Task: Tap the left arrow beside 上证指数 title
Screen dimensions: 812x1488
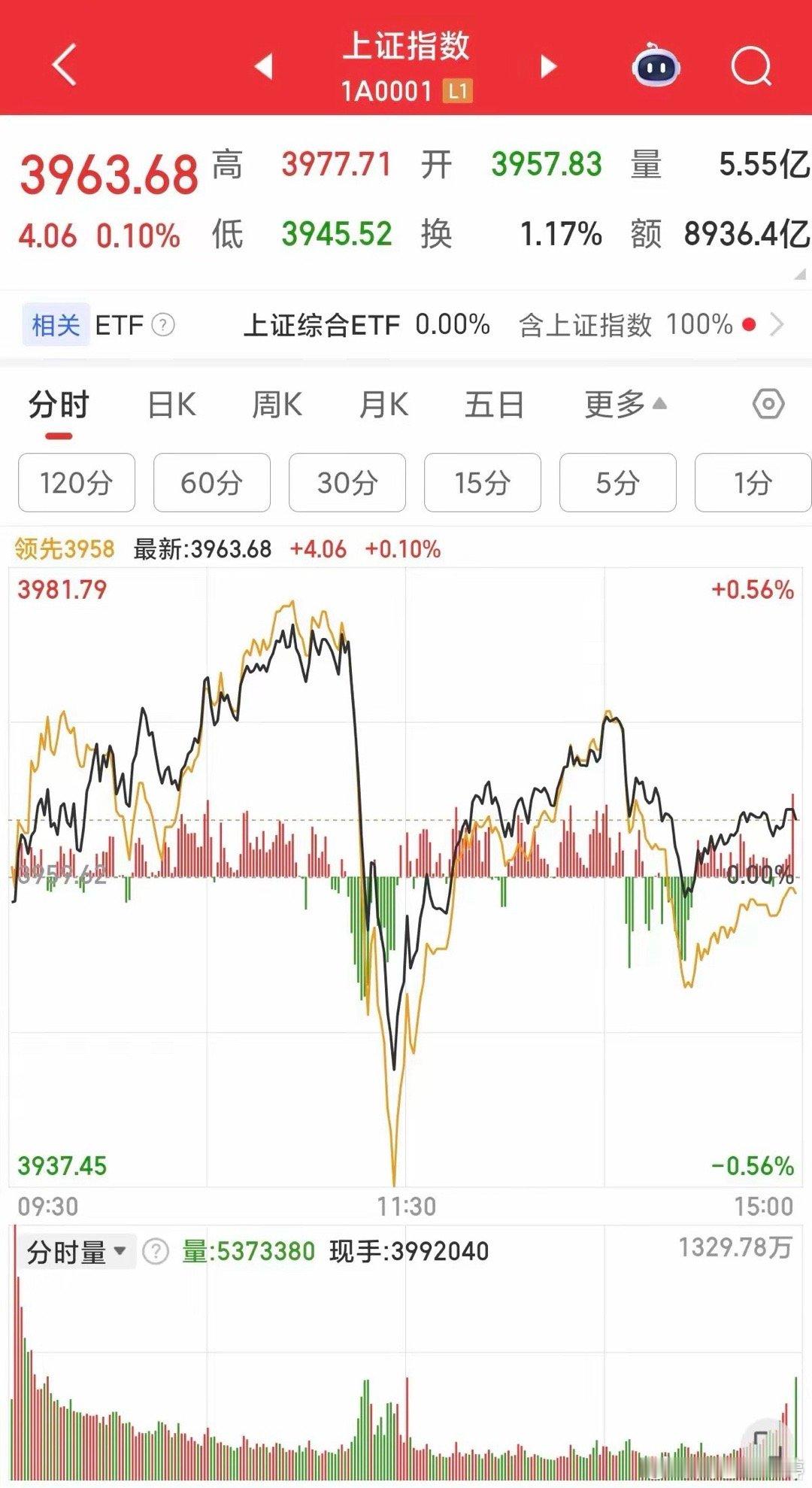Action: pos(263,65)
